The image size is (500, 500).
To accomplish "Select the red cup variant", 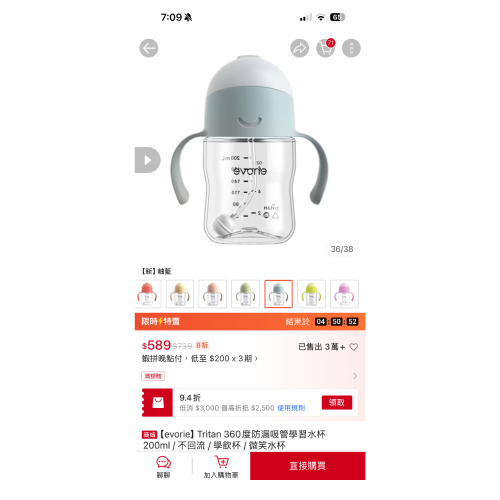I will click(x=147, y=294).
